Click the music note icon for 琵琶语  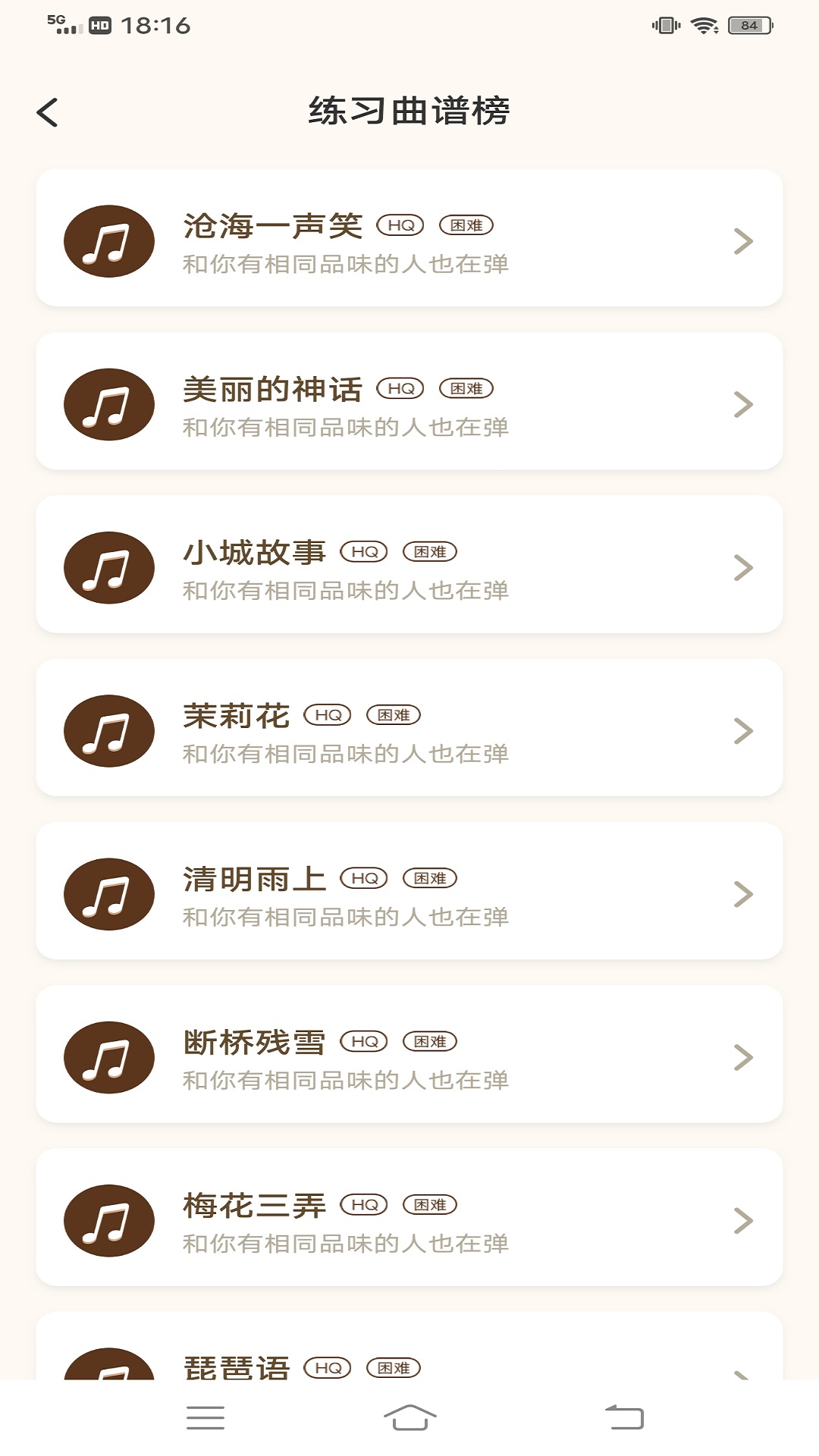pyautogui.click(x=109, y=1373)
